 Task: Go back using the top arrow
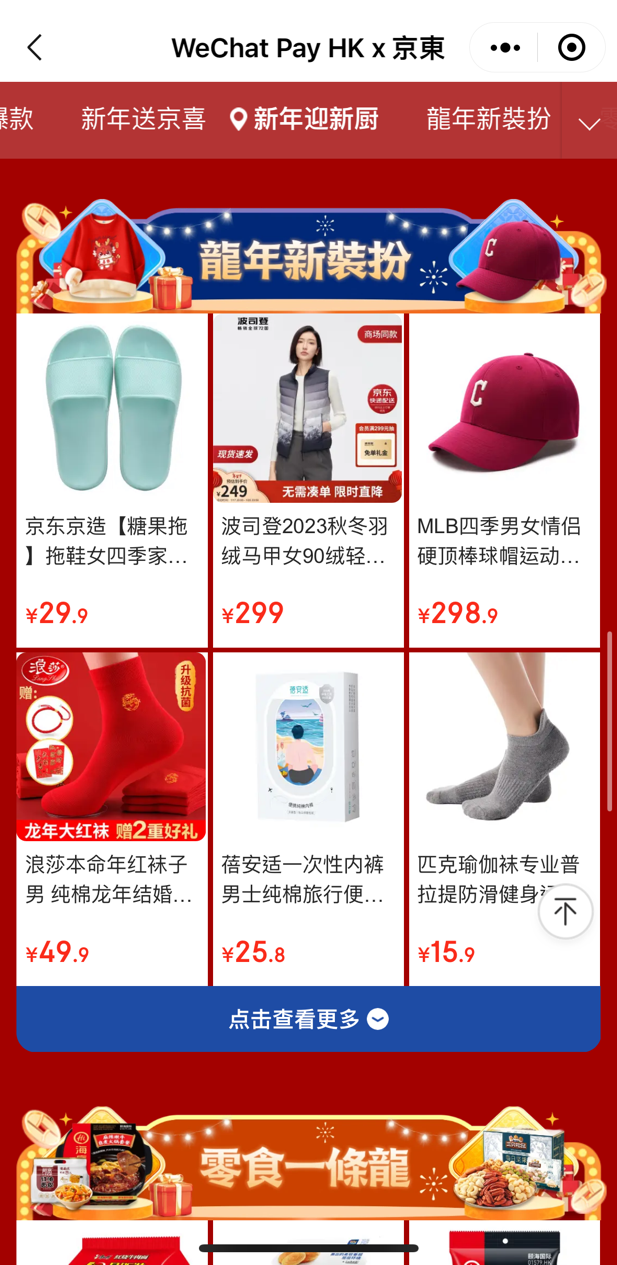[35, 47]
